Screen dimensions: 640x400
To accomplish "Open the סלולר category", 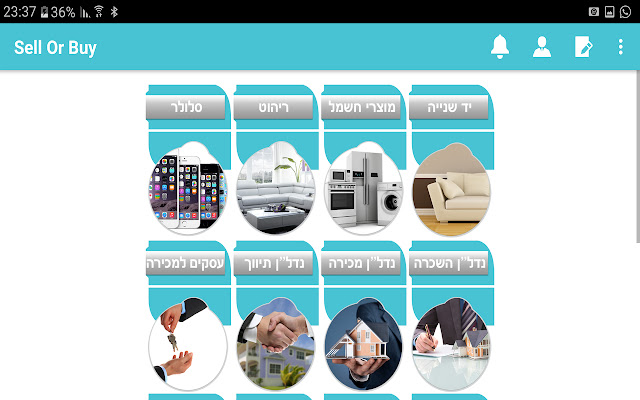I will point(187,187).
